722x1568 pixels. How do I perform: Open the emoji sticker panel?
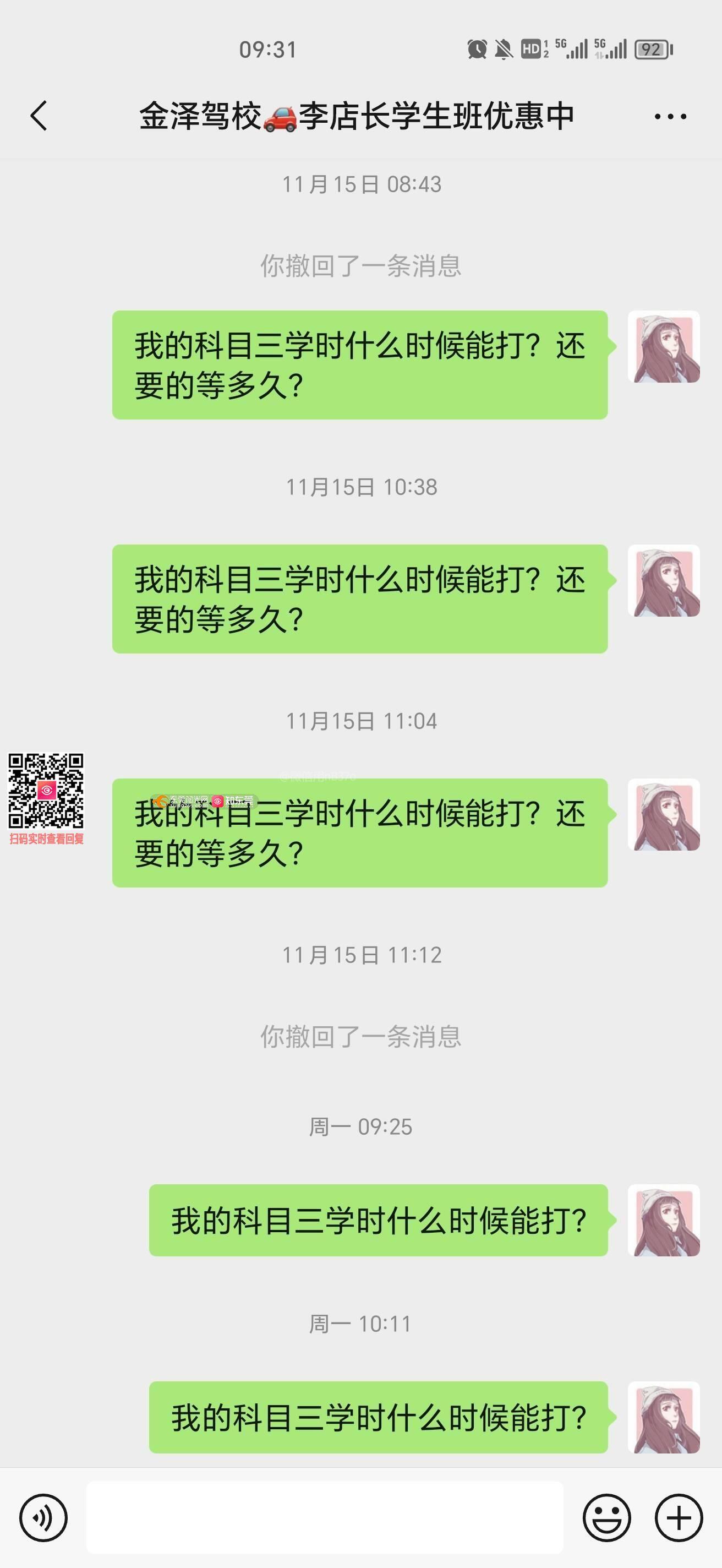(606, 1517)
